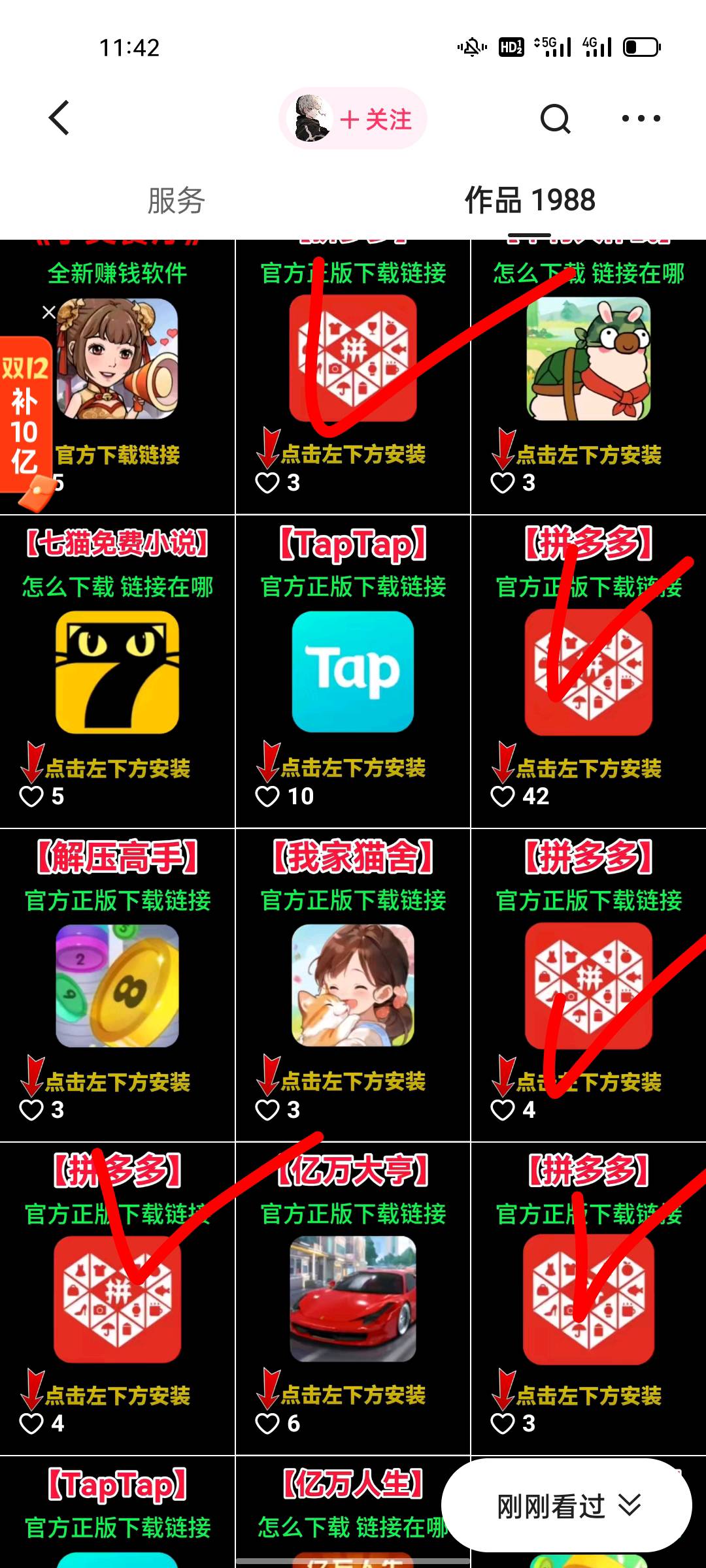
Task: Open search on this profile
Action: point(555,119)
